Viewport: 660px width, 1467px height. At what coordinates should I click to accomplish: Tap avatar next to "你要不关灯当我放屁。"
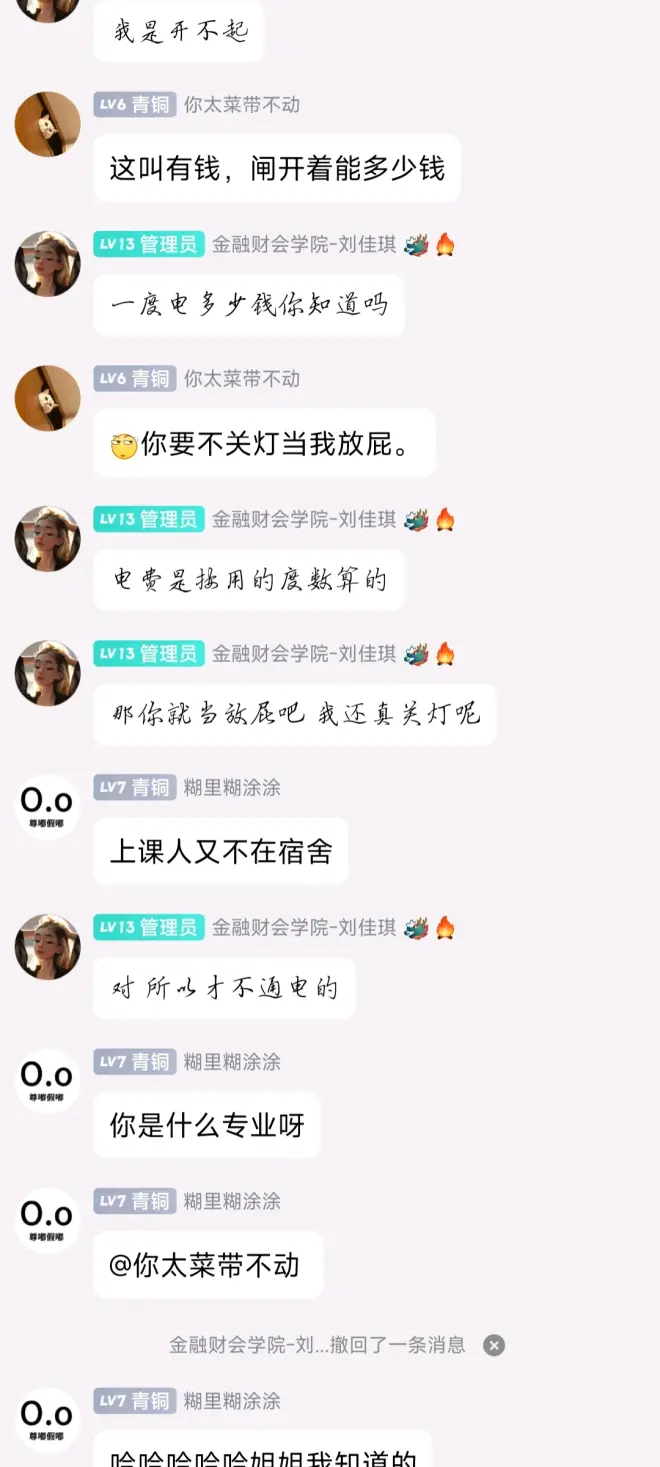(x=47, y=398)
